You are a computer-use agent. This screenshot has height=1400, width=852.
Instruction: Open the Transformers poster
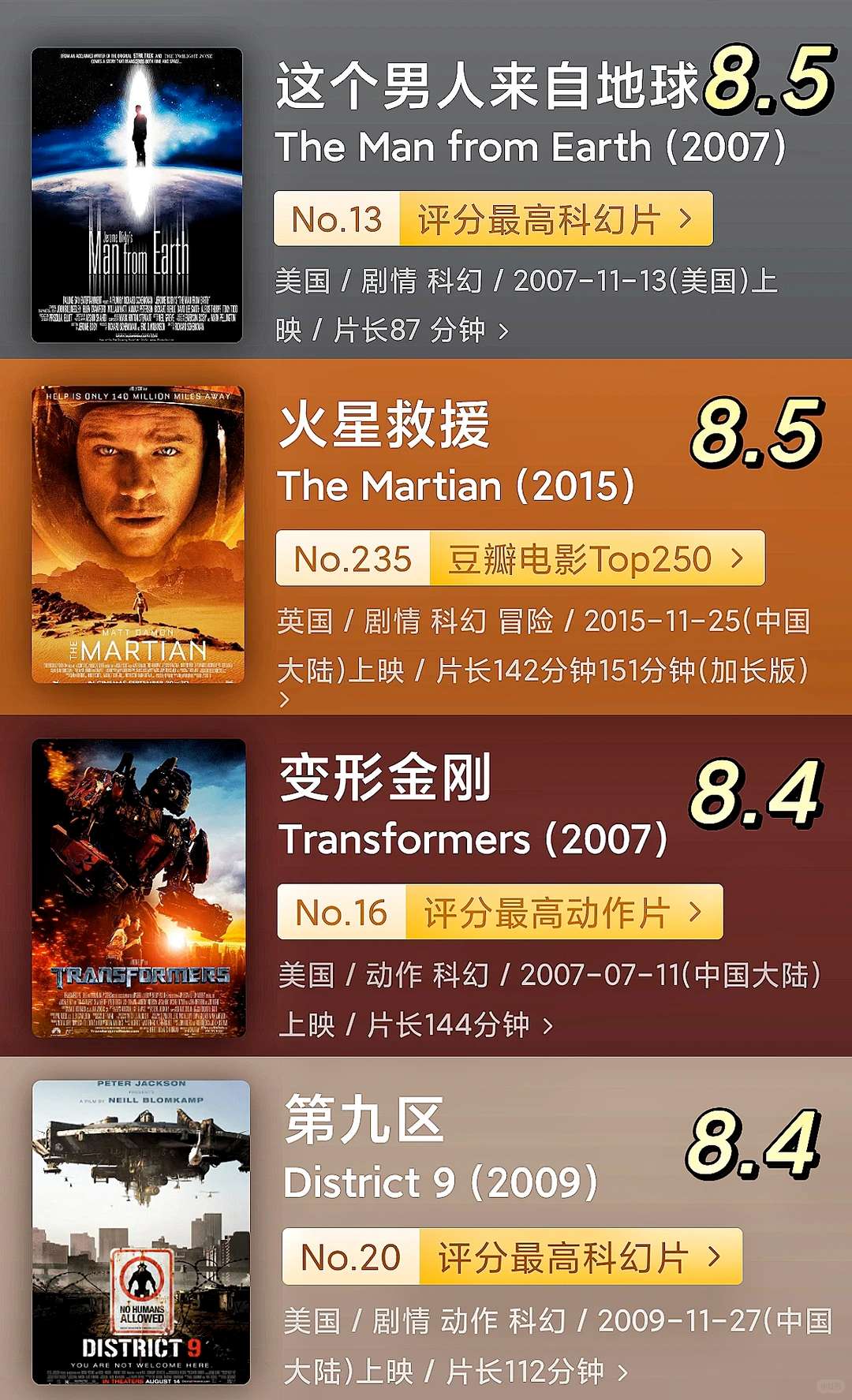[x=134, y=891]
